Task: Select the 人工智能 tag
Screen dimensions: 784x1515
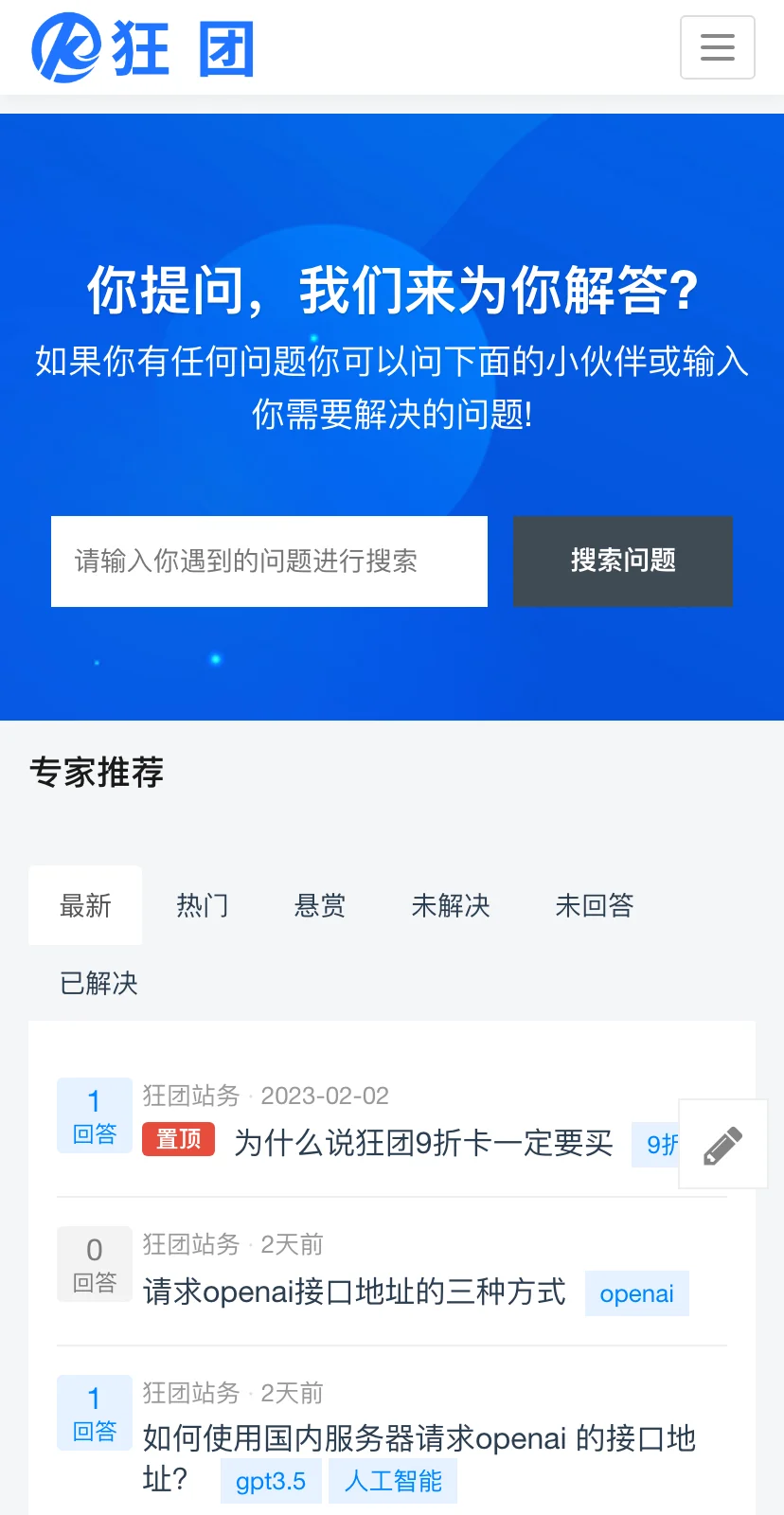Action: [393, 1482]
